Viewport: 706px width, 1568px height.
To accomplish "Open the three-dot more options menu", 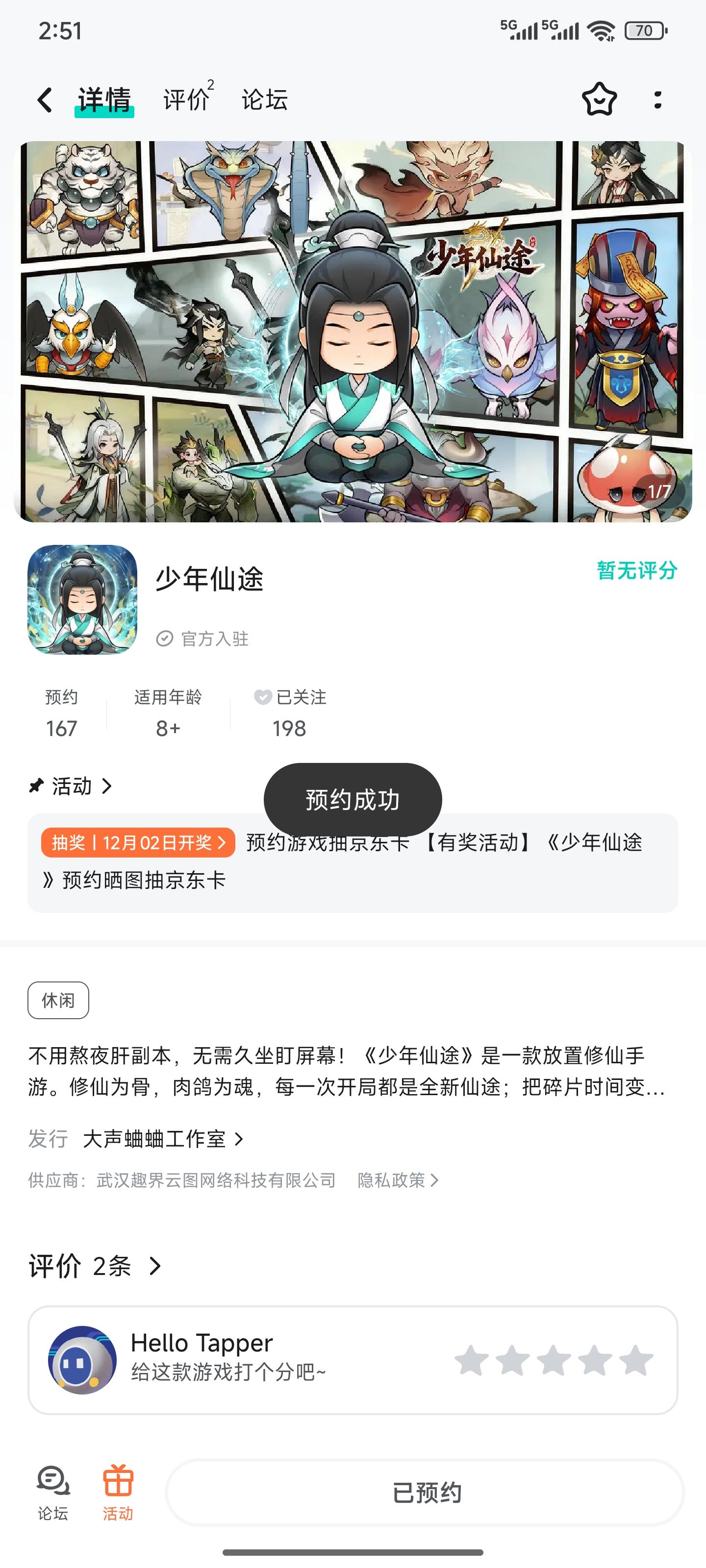I will coord(656,99).
